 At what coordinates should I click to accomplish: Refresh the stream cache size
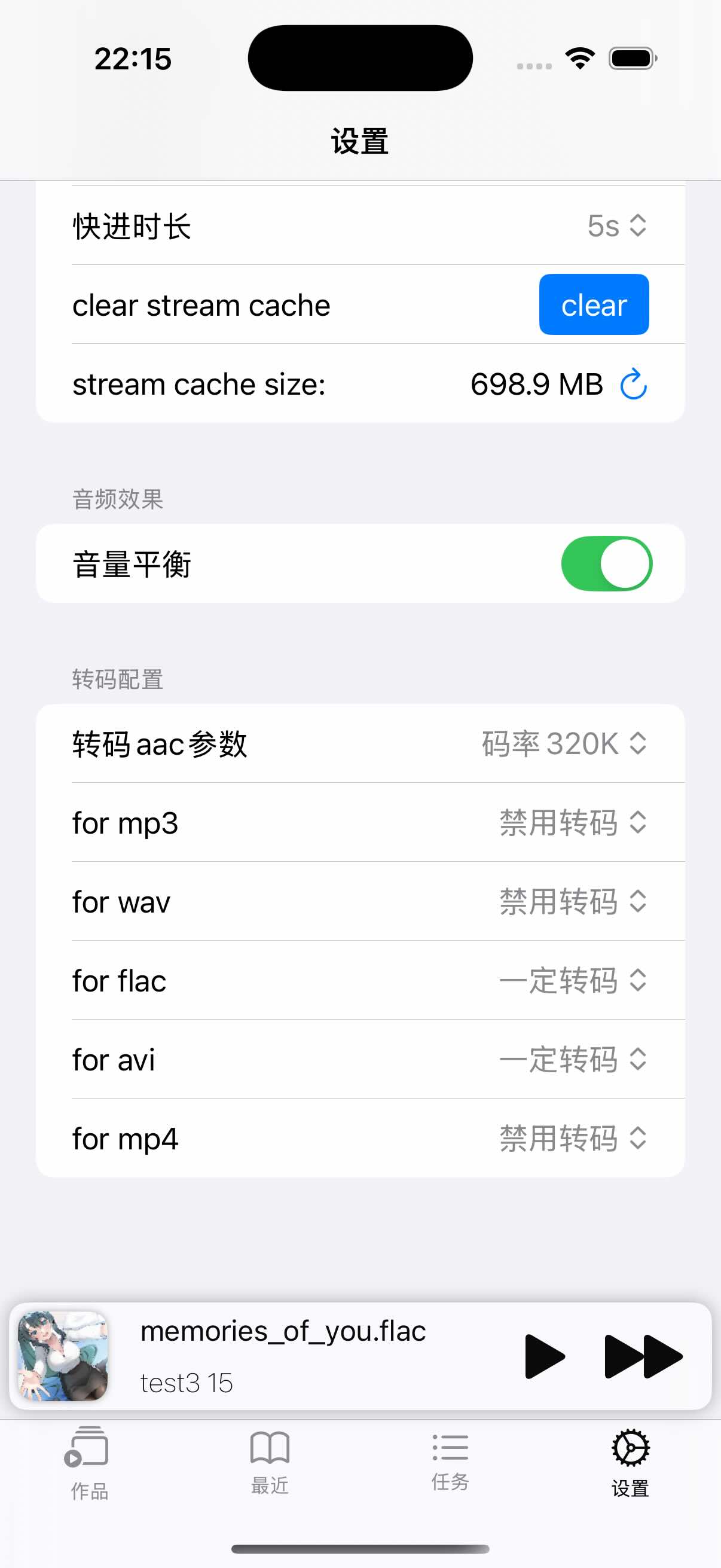[633, 384]
